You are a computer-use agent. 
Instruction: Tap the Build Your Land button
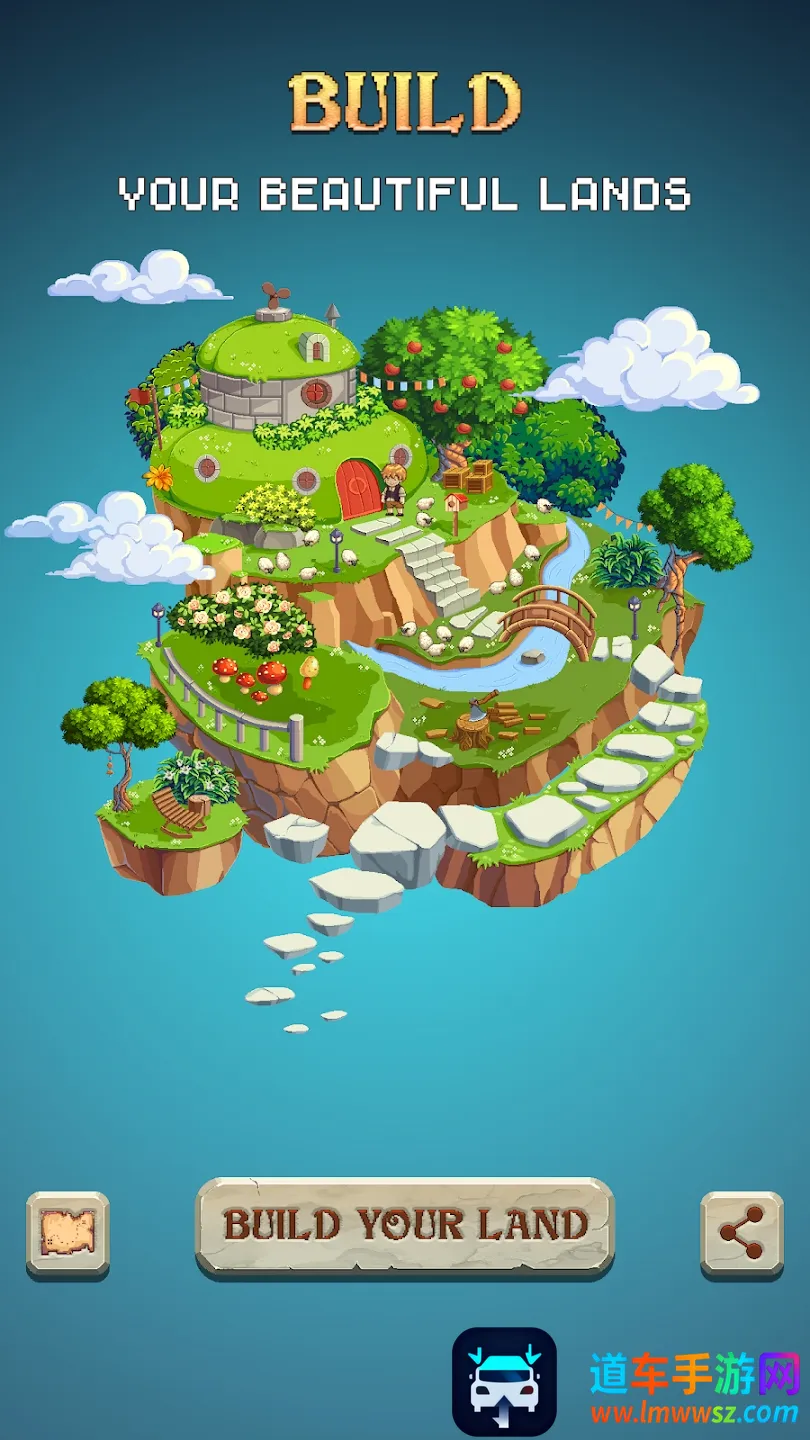(404, 1226)
